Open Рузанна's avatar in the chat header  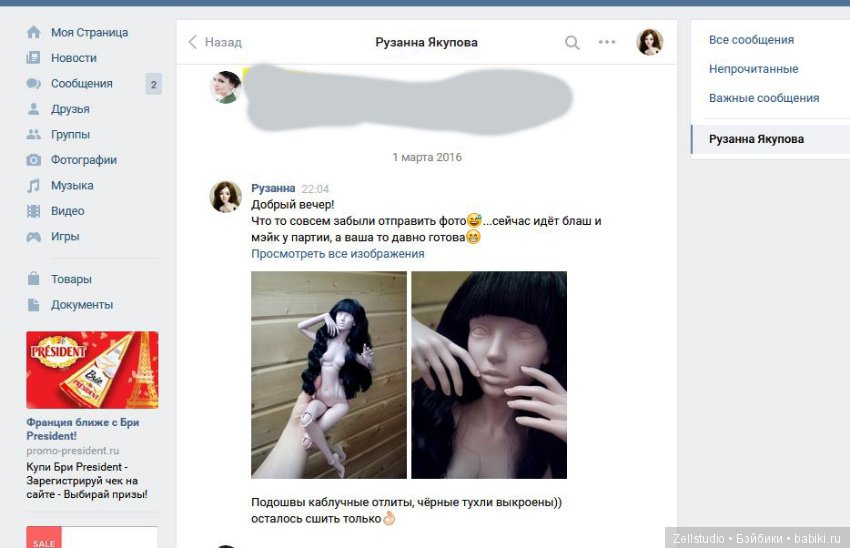tap(650, 42)
